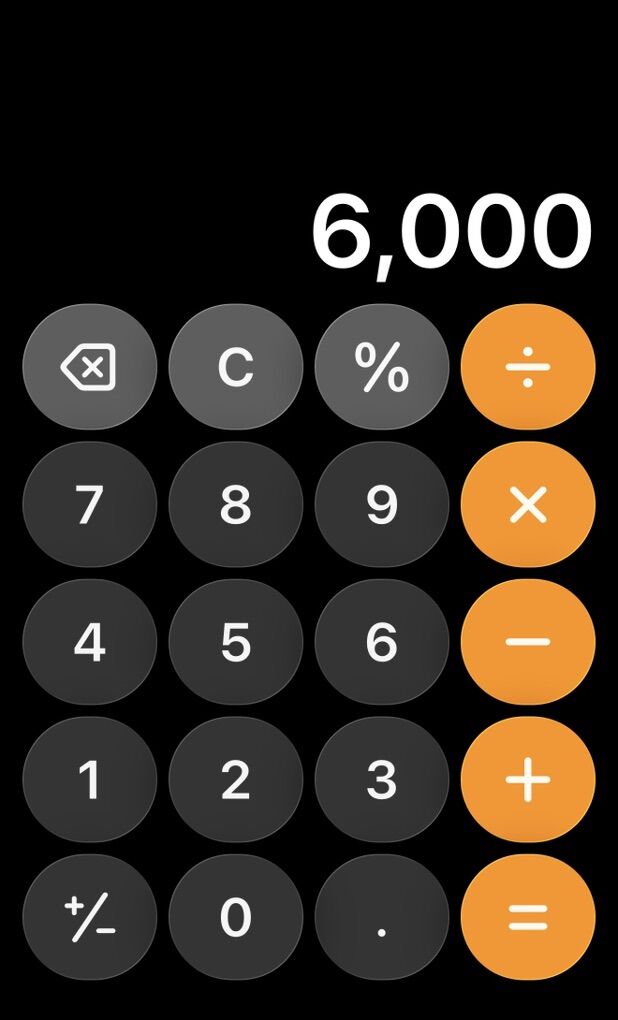
Task: Tap the number 9 key
Action: (x=381, y=505)
